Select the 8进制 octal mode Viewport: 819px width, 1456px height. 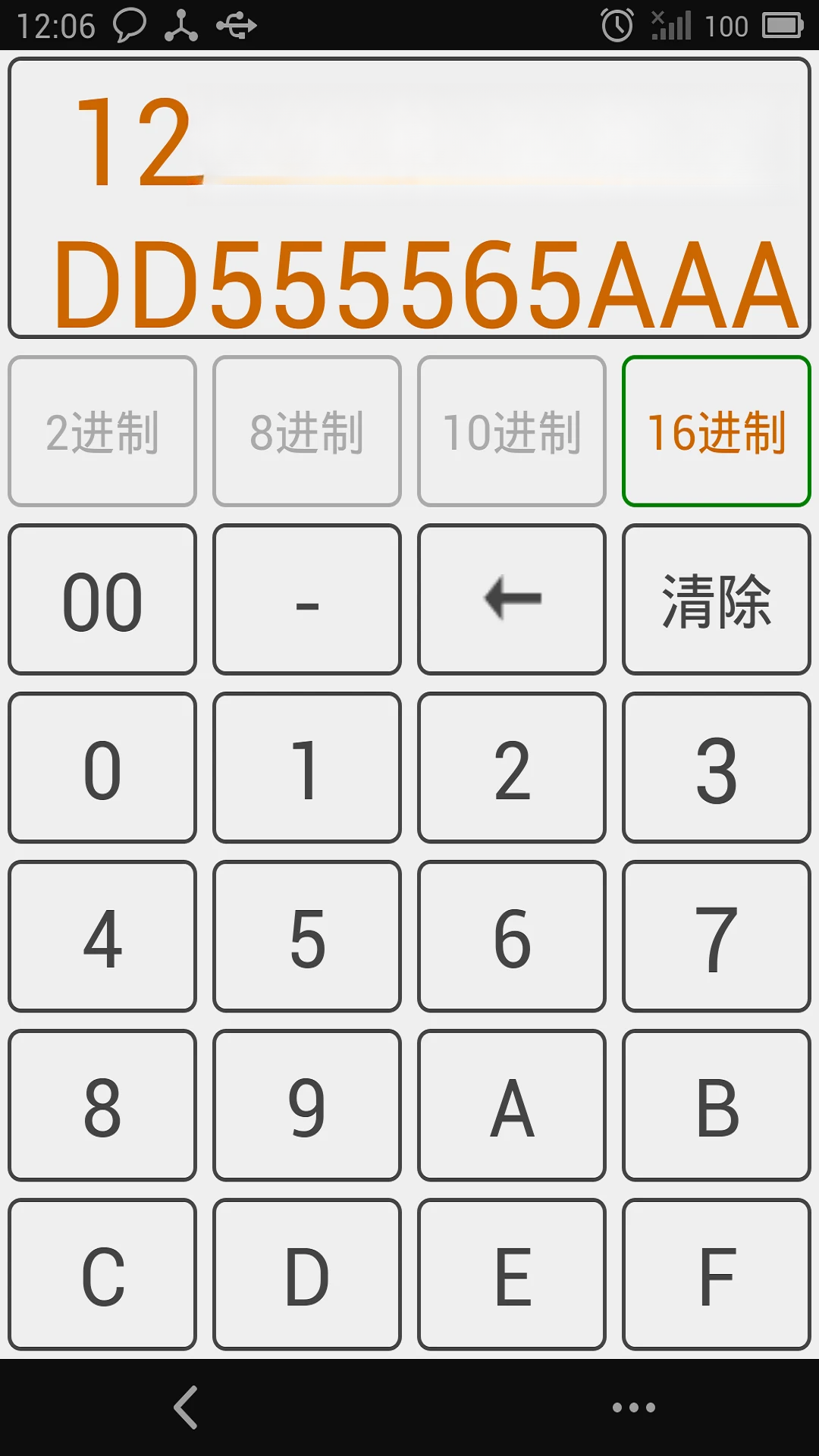point(307,431)
